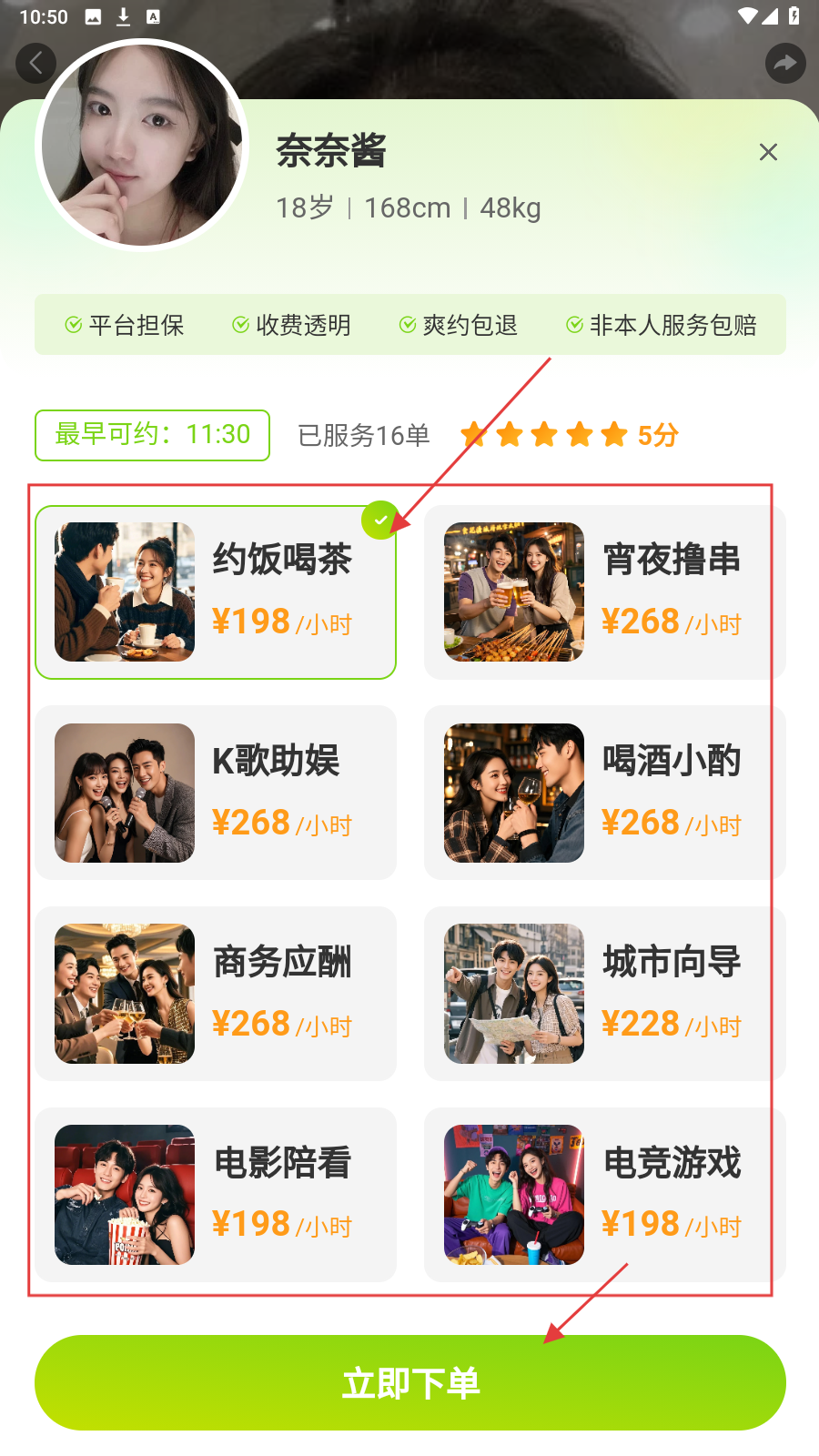The width and height of the screenshot is (819, 1456).
Task: Close the service selection sheet
Action: coord(768,152)
